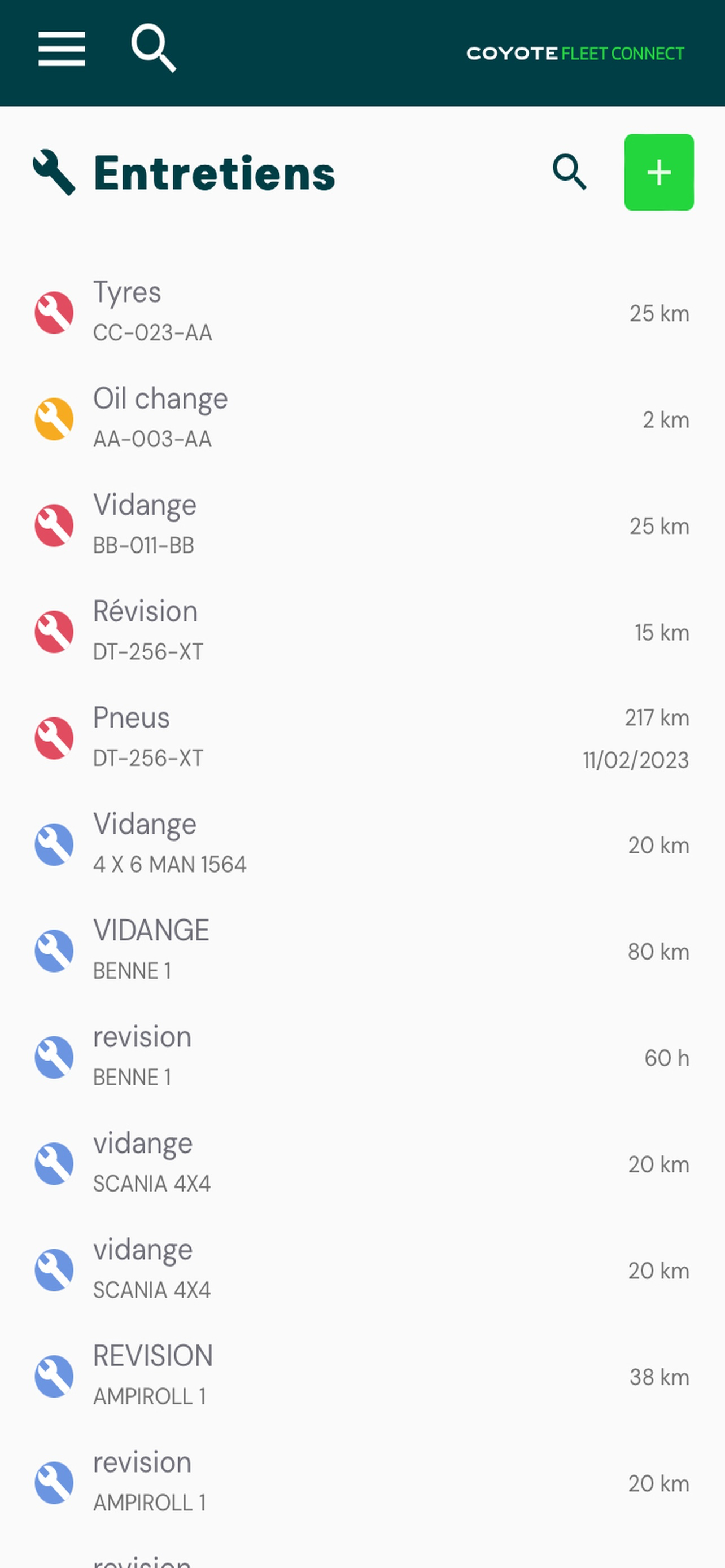Search within the Entretiens list
Screen dimensions: 725x1568
click(569, 172)
